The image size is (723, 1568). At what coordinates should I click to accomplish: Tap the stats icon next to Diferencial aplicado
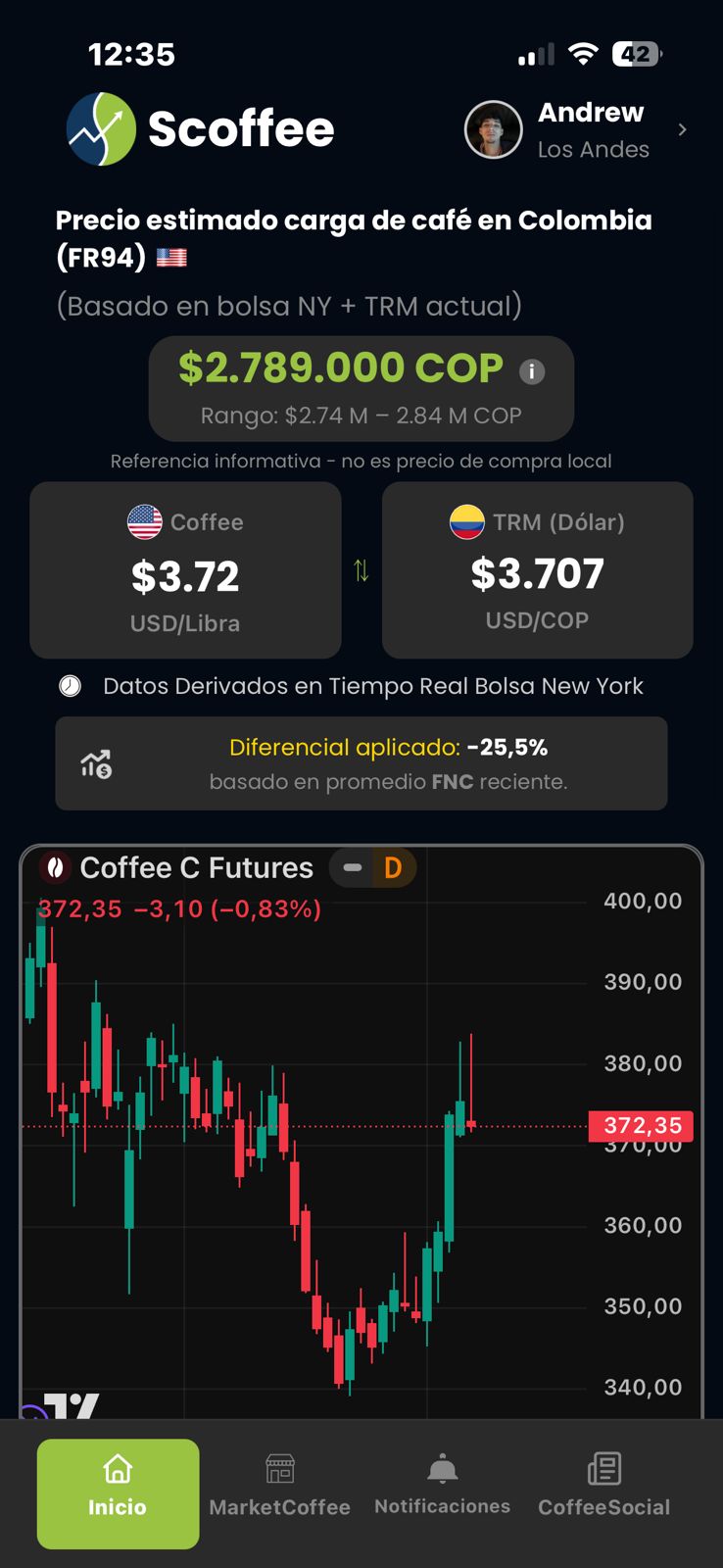94,763
